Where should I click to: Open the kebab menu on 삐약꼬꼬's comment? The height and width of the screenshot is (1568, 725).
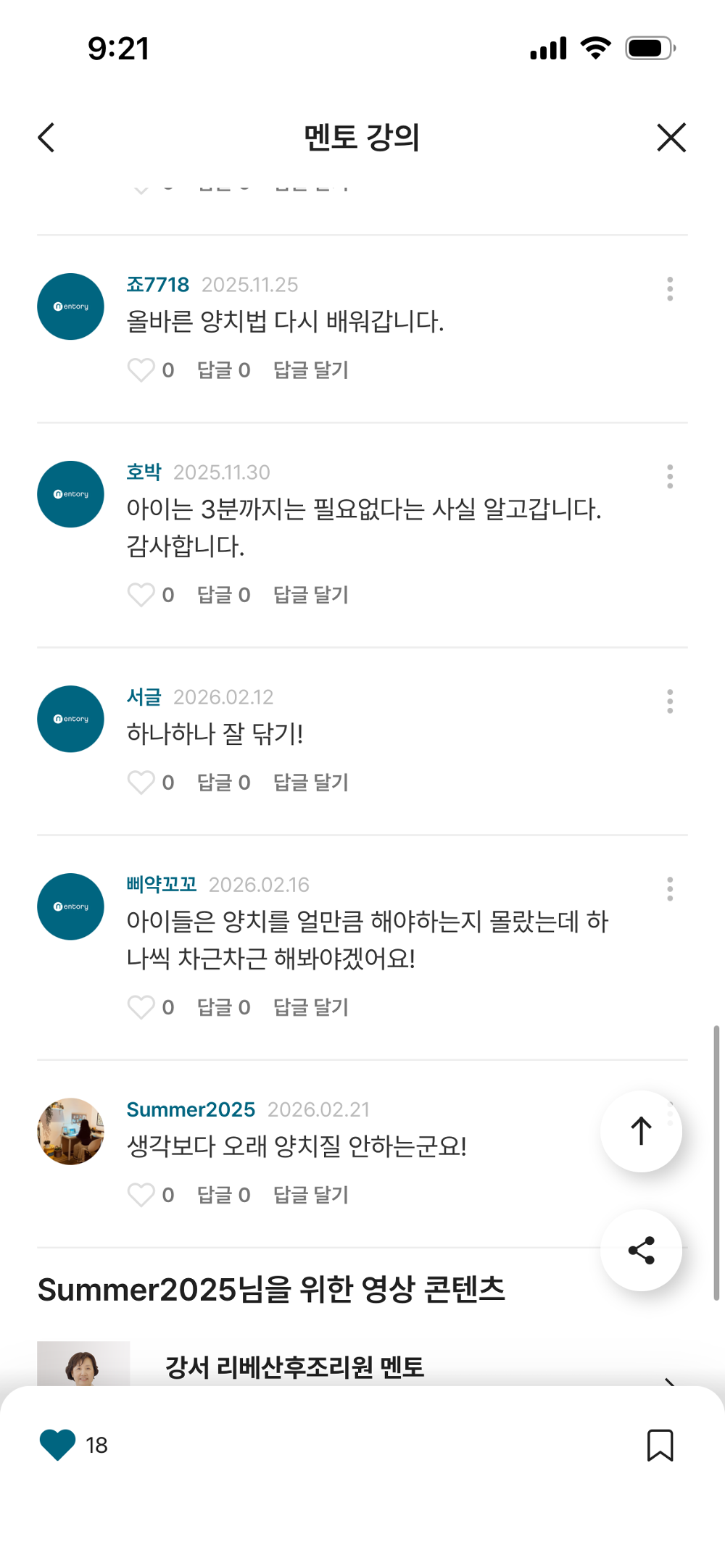point(669,888)
